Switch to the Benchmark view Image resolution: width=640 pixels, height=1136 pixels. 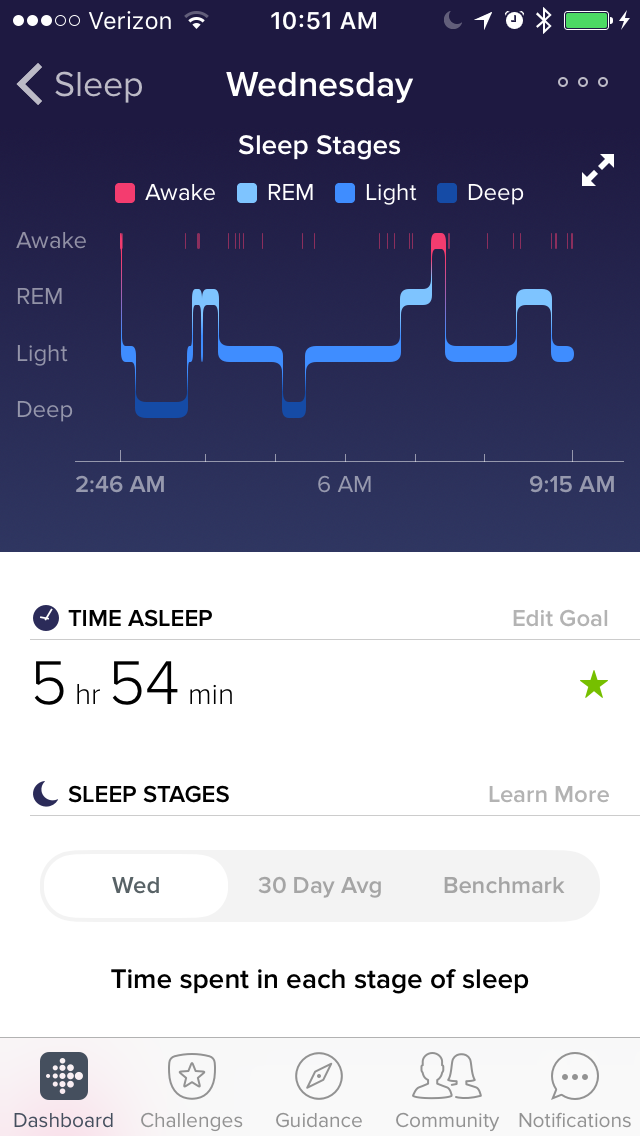(504, 885)
